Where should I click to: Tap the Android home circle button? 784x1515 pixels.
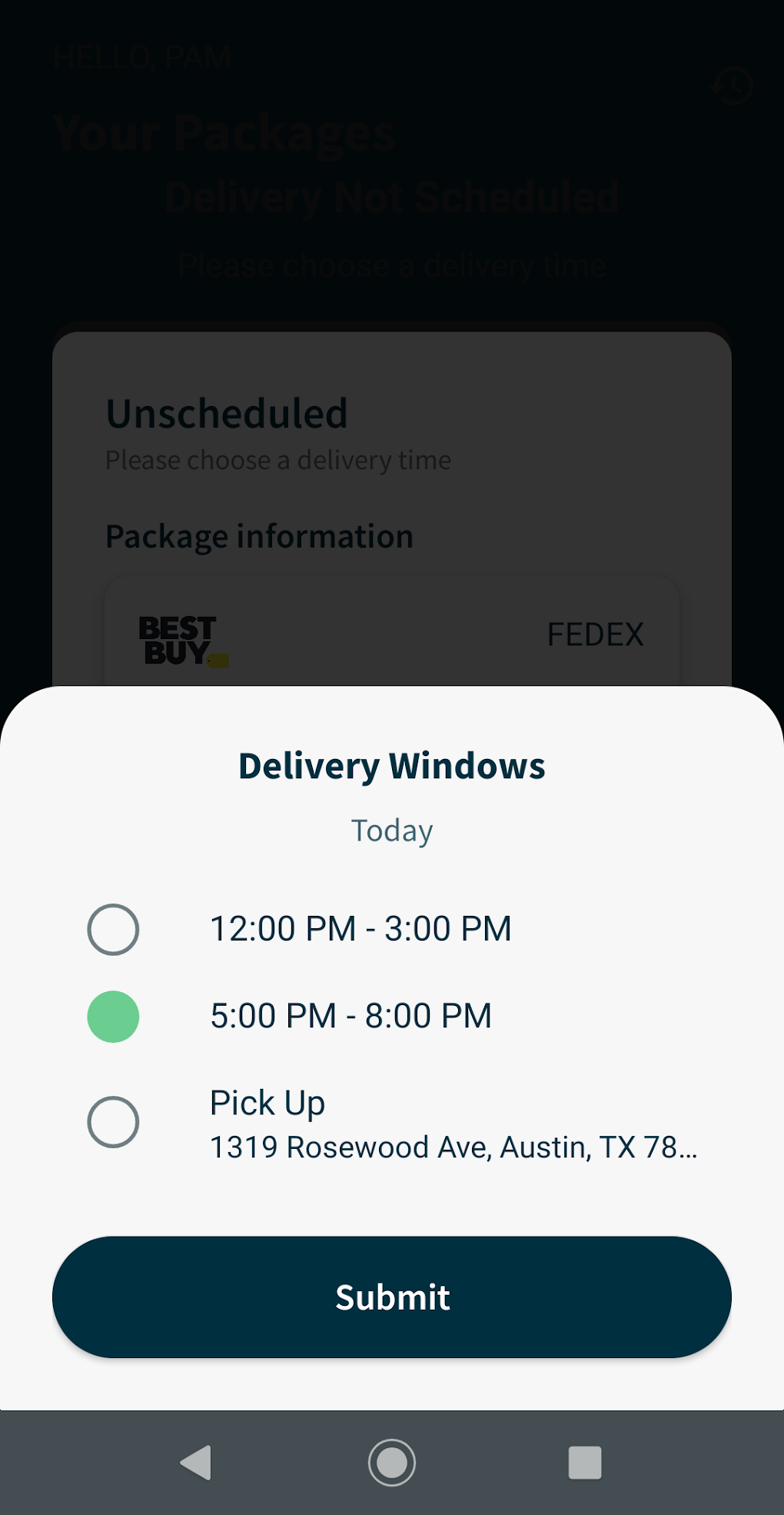click(x=392, y=1464)
